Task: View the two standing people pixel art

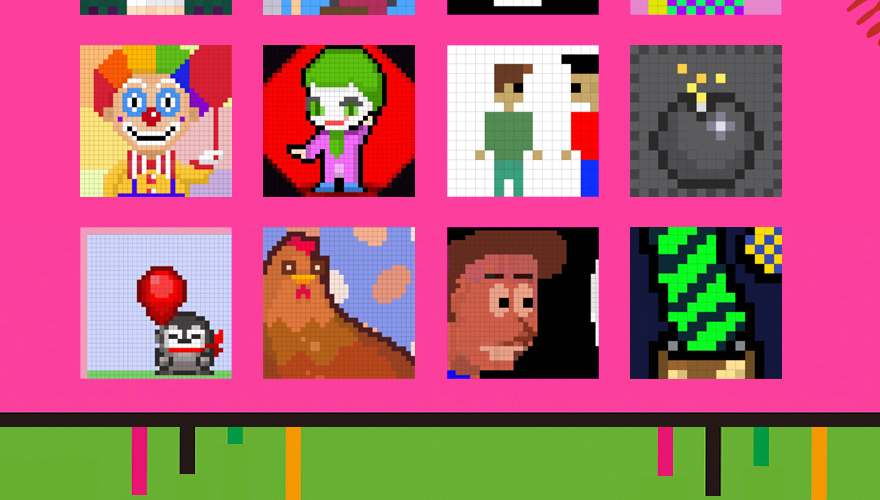Action: click(x=523, y=121)
